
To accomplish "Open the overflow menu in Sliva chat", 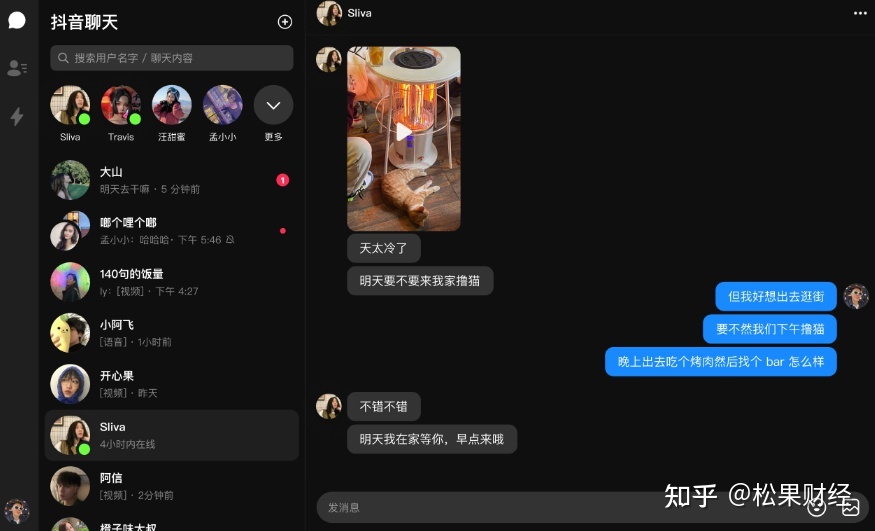I will (860, 13).
